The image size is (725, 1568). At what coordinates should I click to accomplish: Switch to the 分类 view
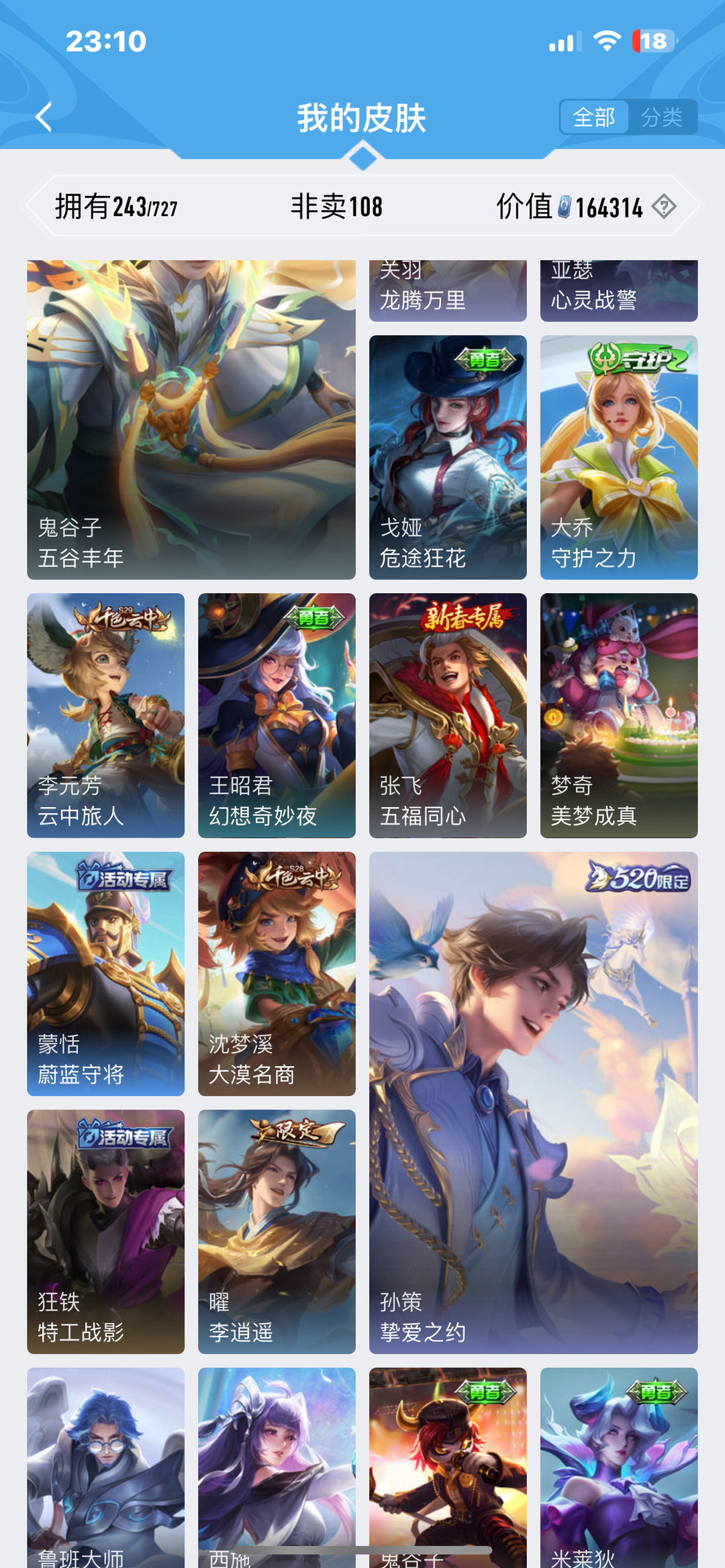coord(661,117)
